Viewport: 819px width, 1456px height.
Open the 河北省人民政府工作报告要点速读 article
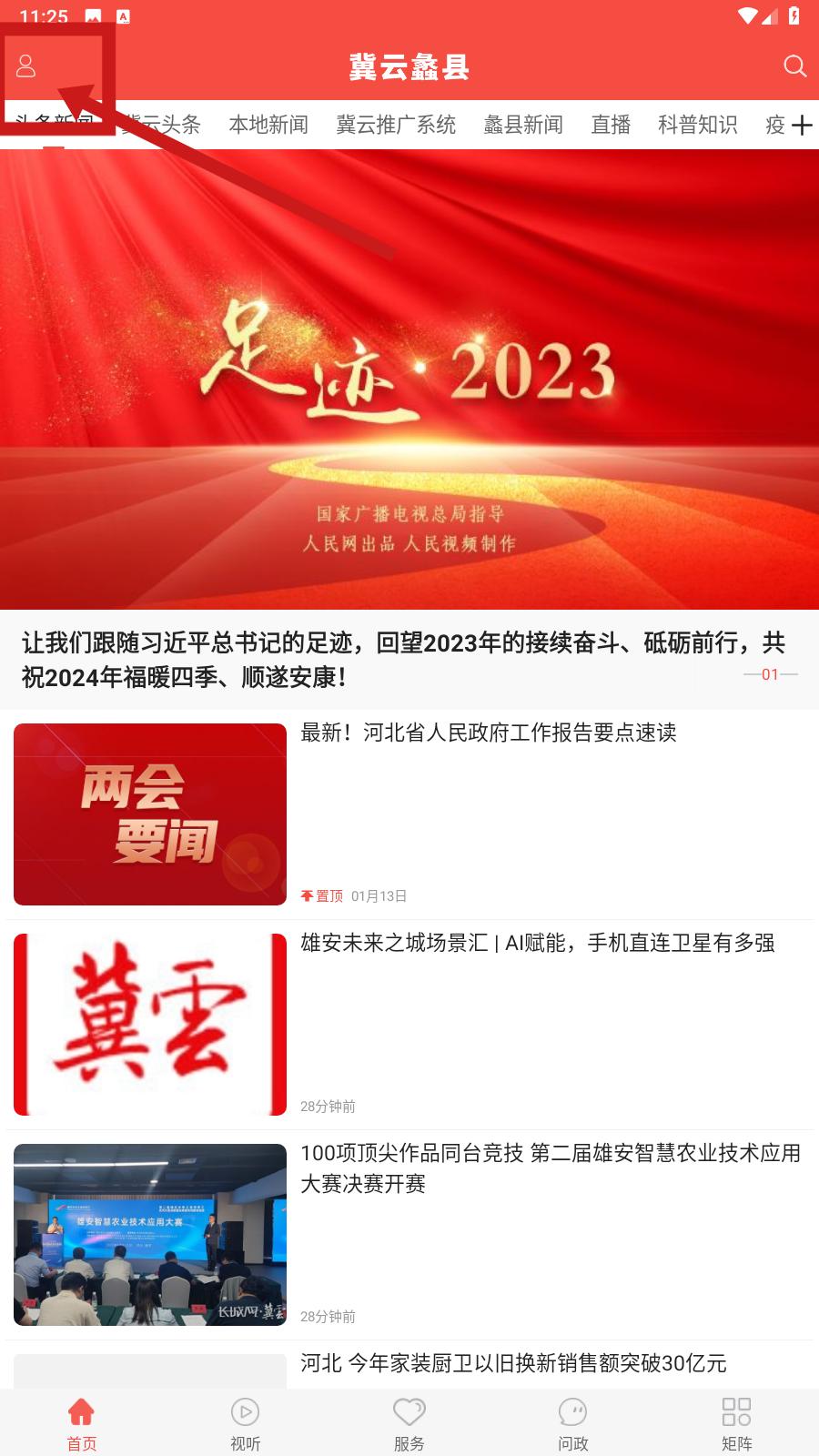pos(409,814)
